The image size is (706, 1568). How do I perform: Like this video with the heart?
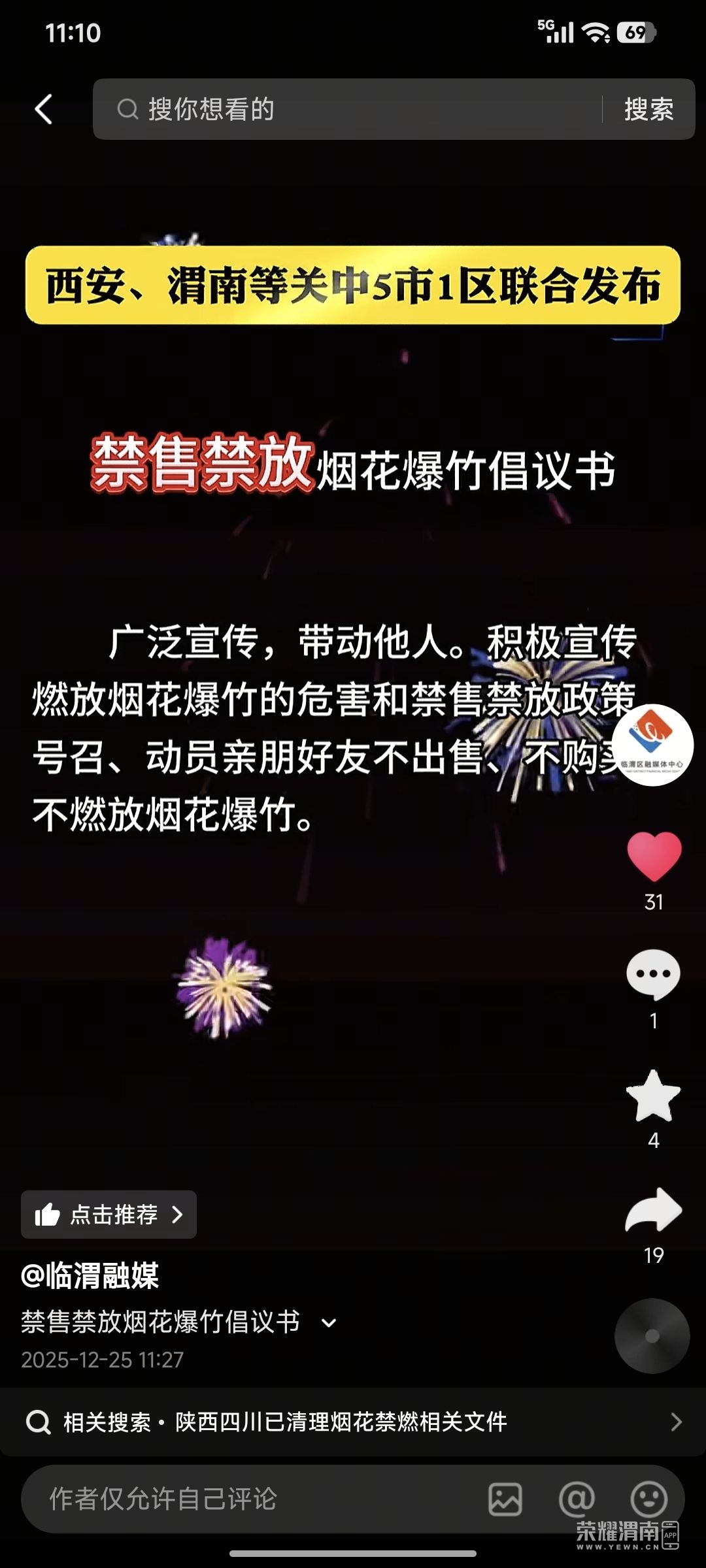coord(654,857)
